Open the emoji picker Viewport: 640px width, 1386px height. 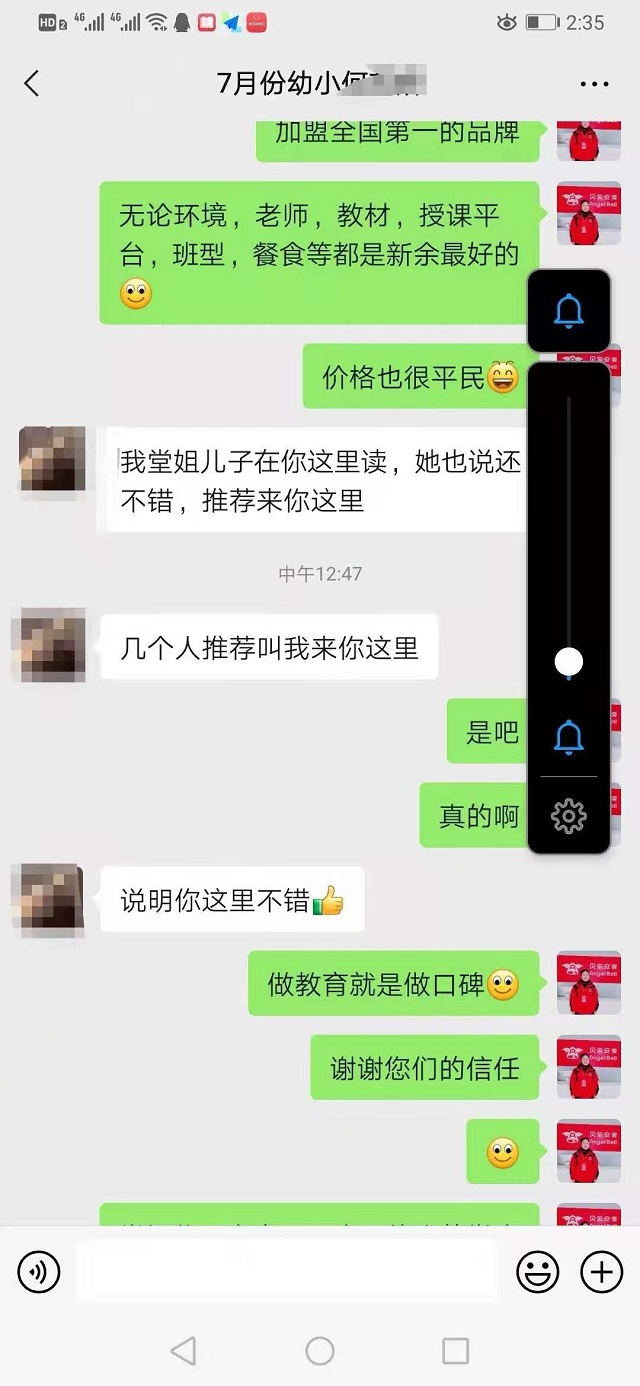[537, 1272]
